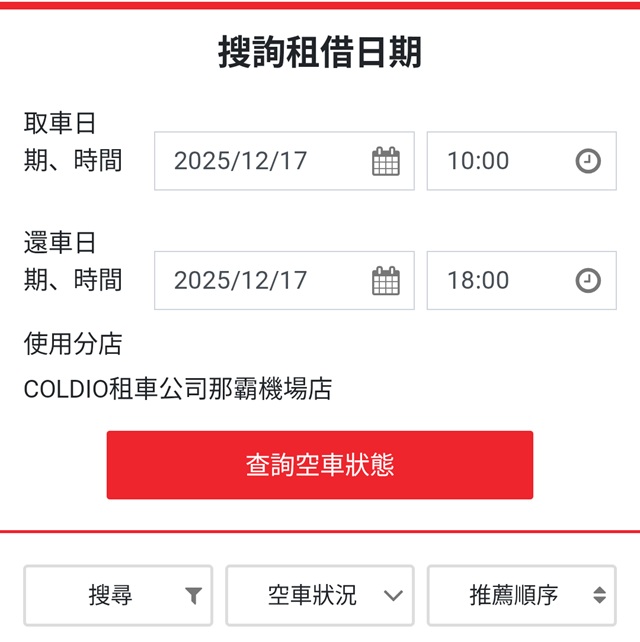Open the pickup time picker showing 10:00
The height and width of the screenshot is (642, 640).
[521, 160]
